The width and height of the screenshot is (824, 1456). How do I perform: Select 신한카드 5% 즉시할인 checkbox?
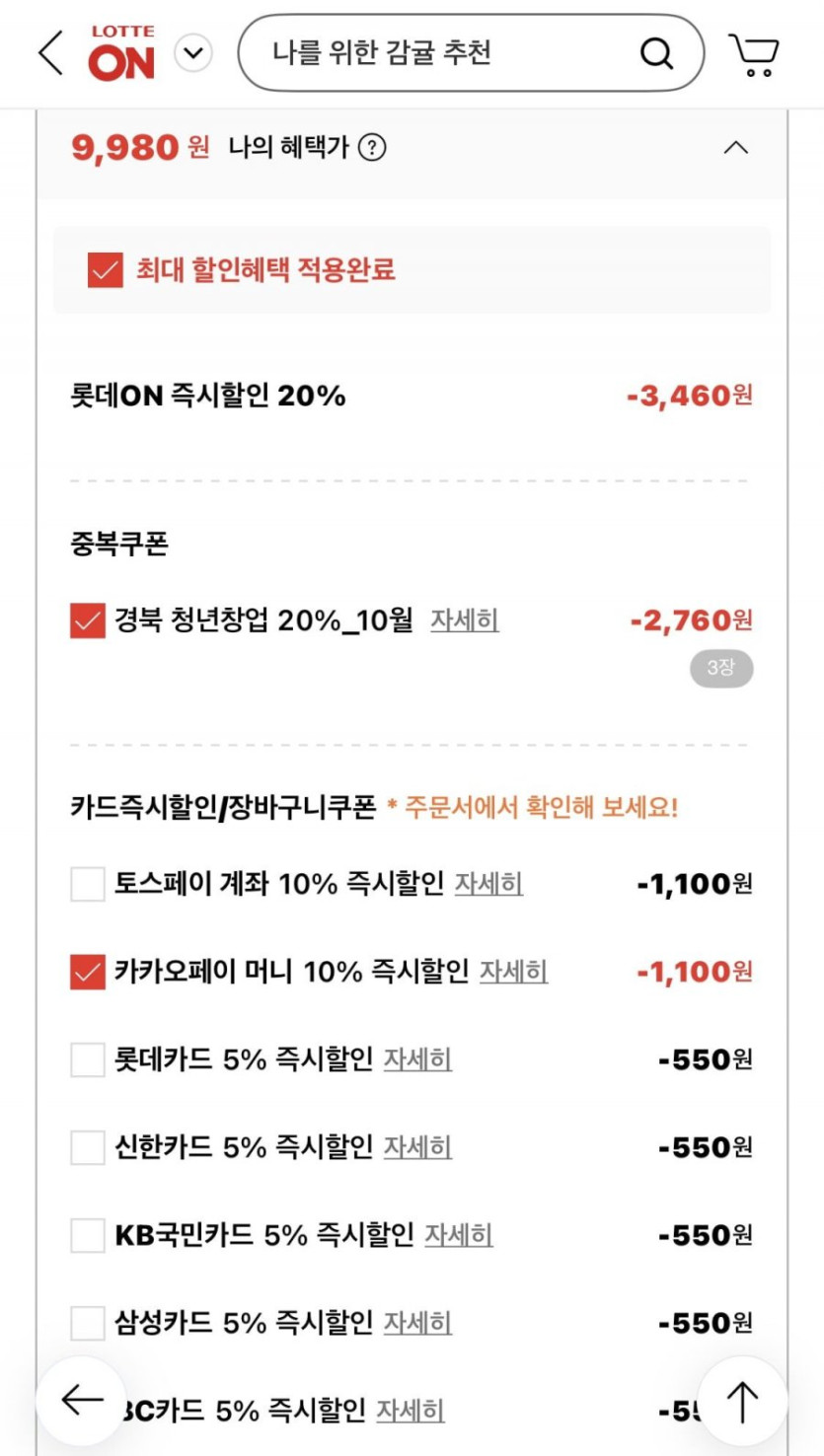(88, 1147)
